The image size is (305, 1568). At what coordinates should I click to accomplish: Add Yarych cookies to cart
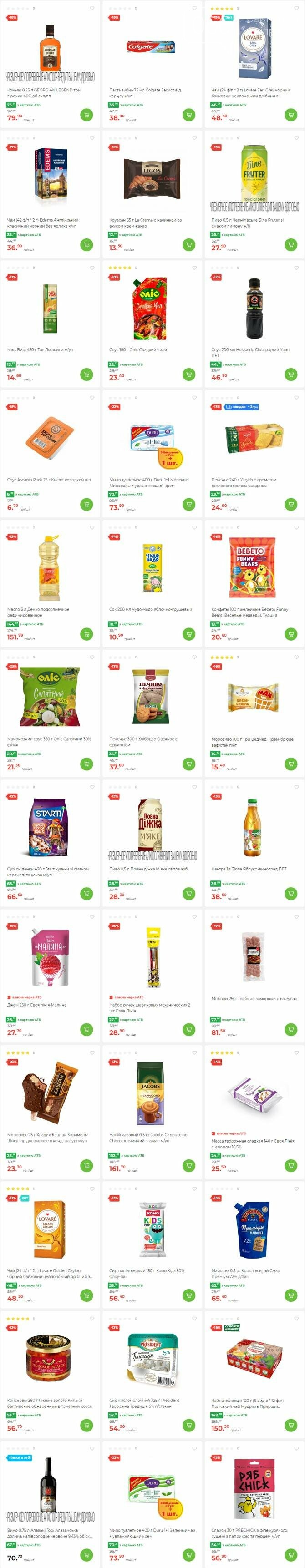(x=291, y=504)
